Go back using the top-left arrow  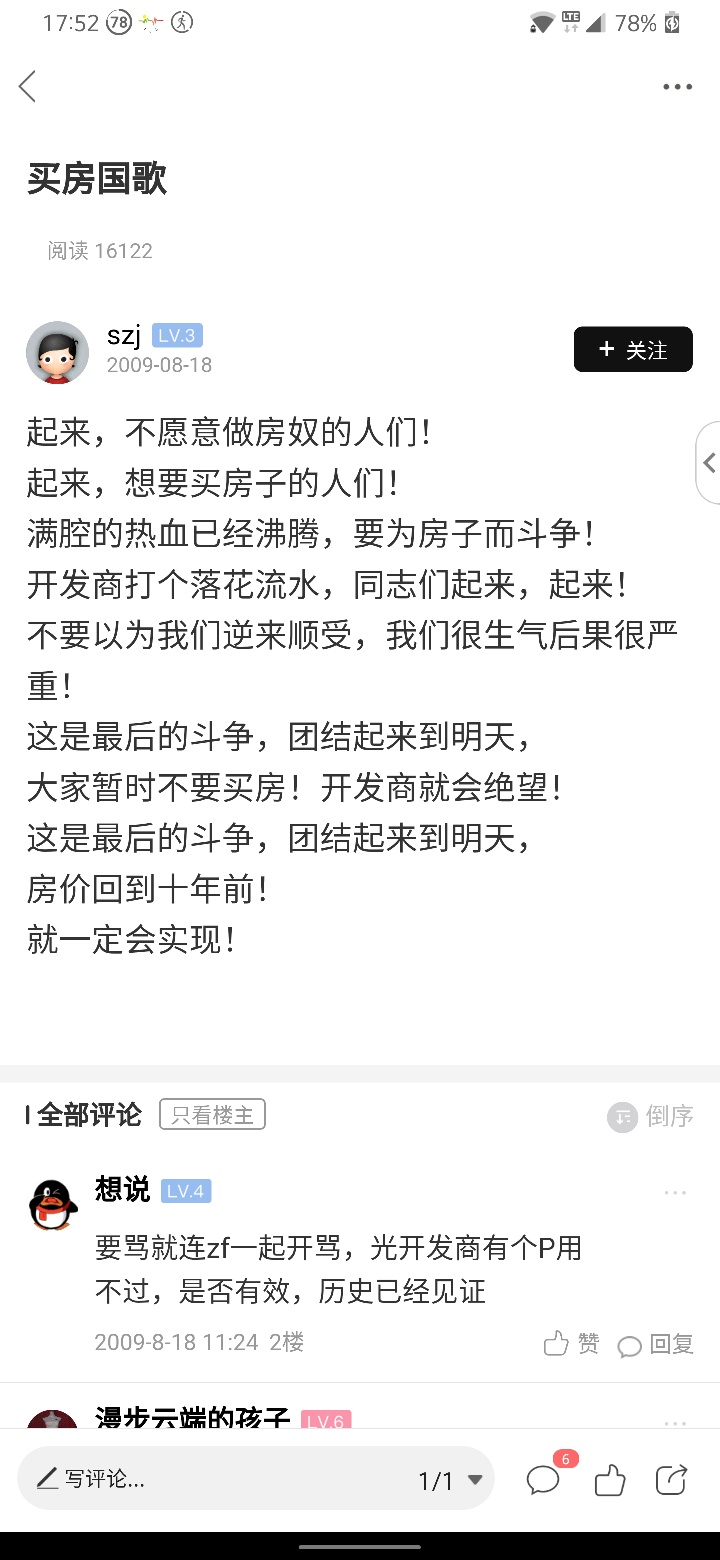point(28,87)
